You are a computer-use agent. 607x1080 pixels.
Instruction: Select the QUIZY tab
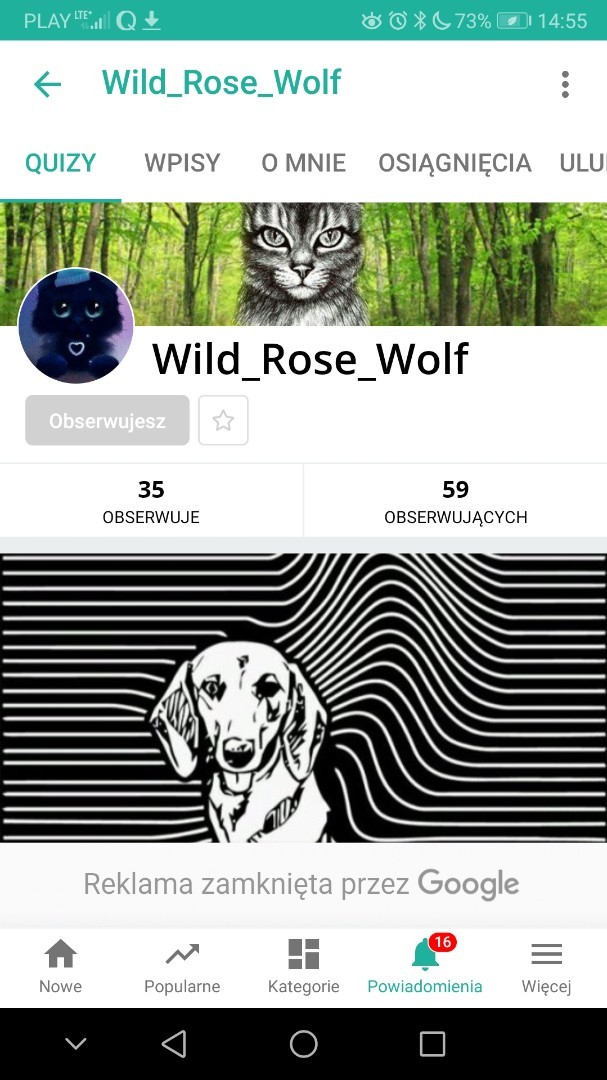(60, 163)
